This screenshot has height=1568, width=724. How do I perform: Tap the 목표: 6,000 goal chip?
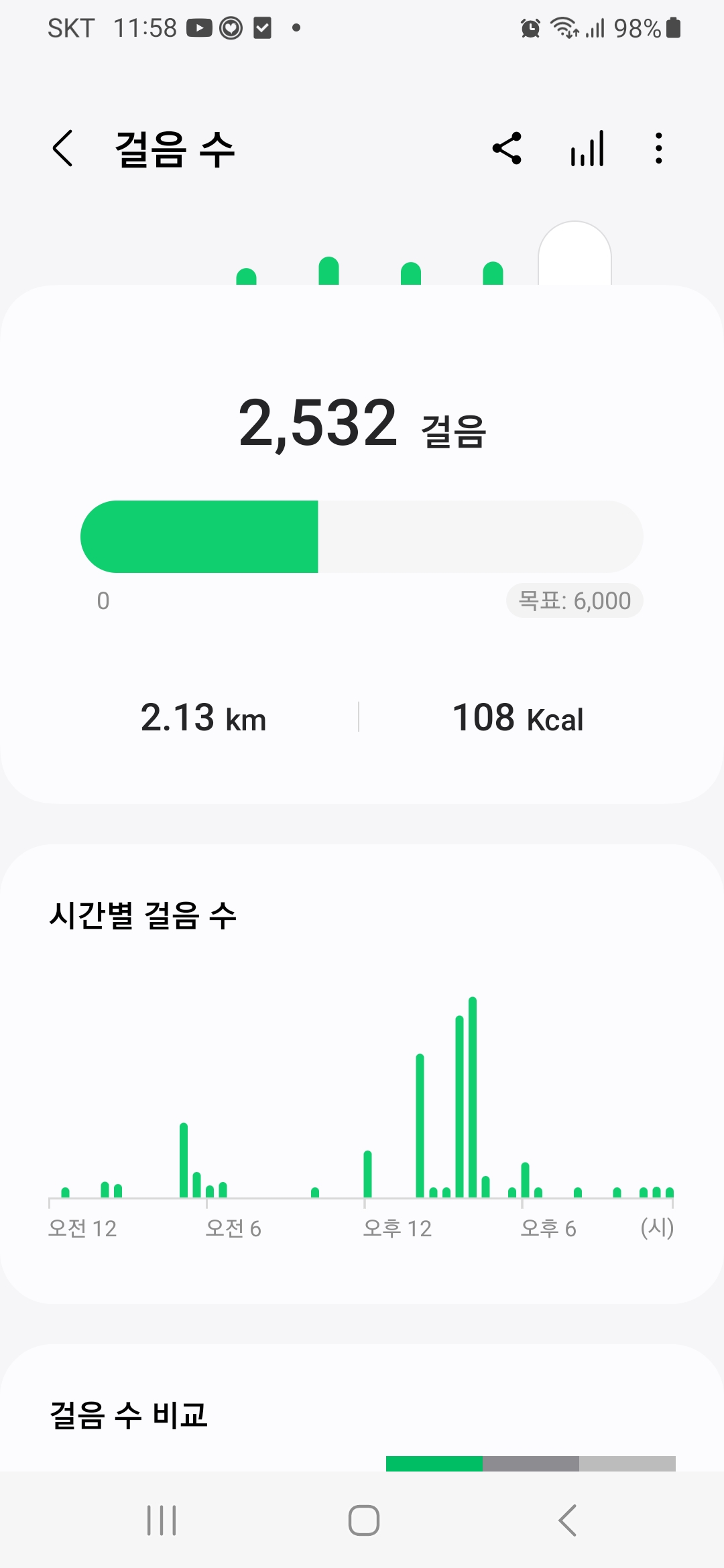[x=575, y=600]
